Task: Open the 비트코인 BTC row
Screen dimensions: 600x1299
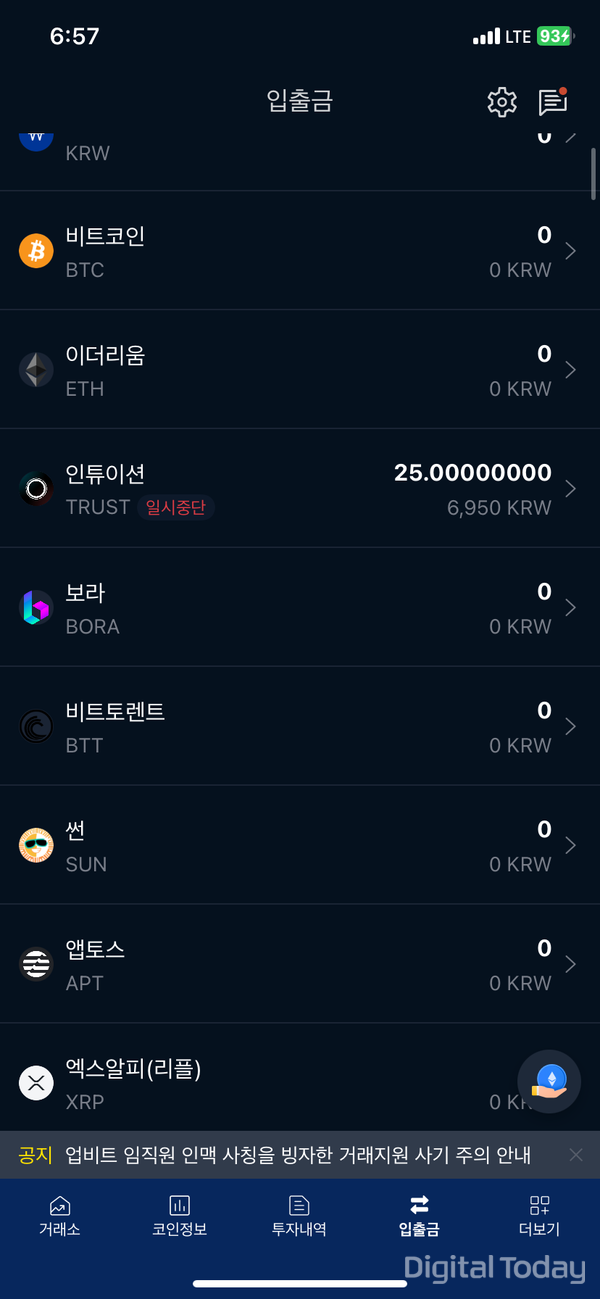Action: [x=300, y=251]
